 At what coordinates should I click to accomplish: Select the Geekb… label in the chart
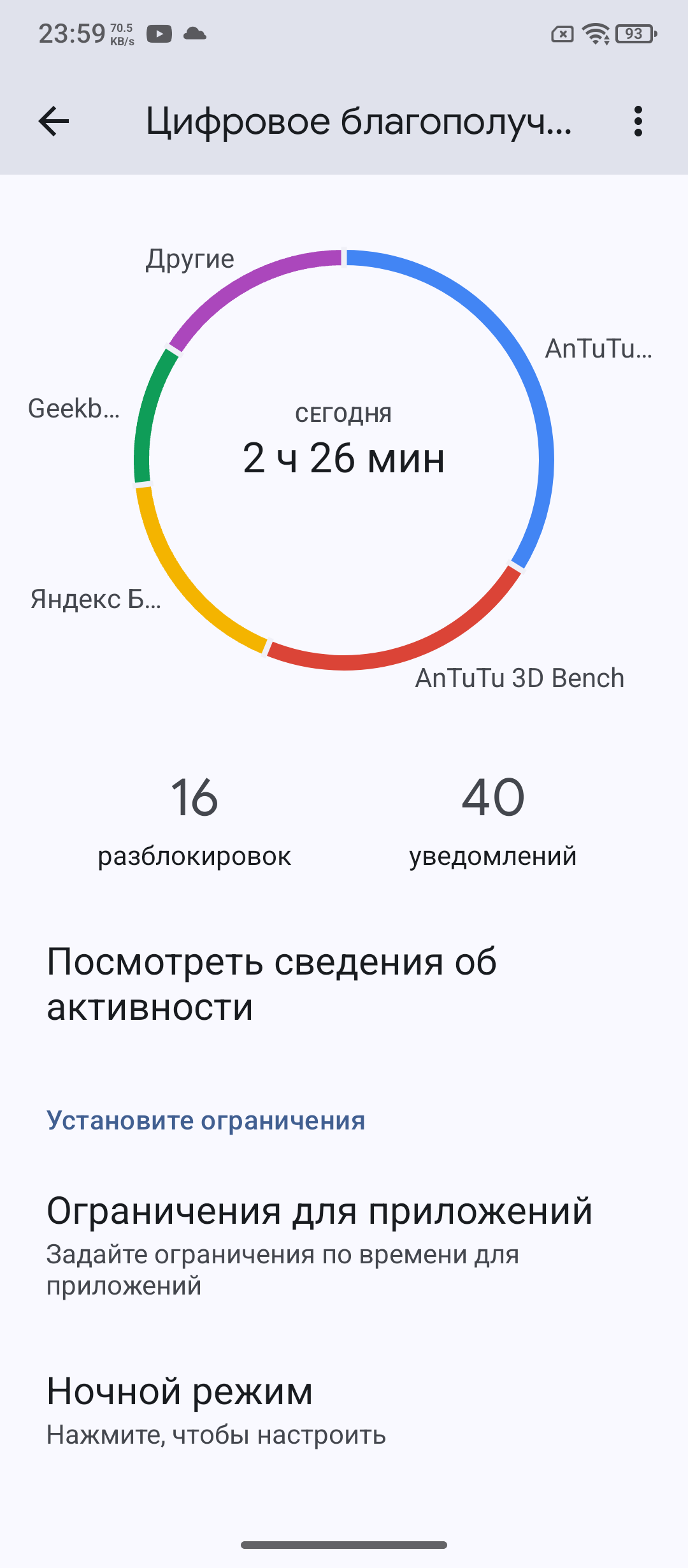pos(74,409)
